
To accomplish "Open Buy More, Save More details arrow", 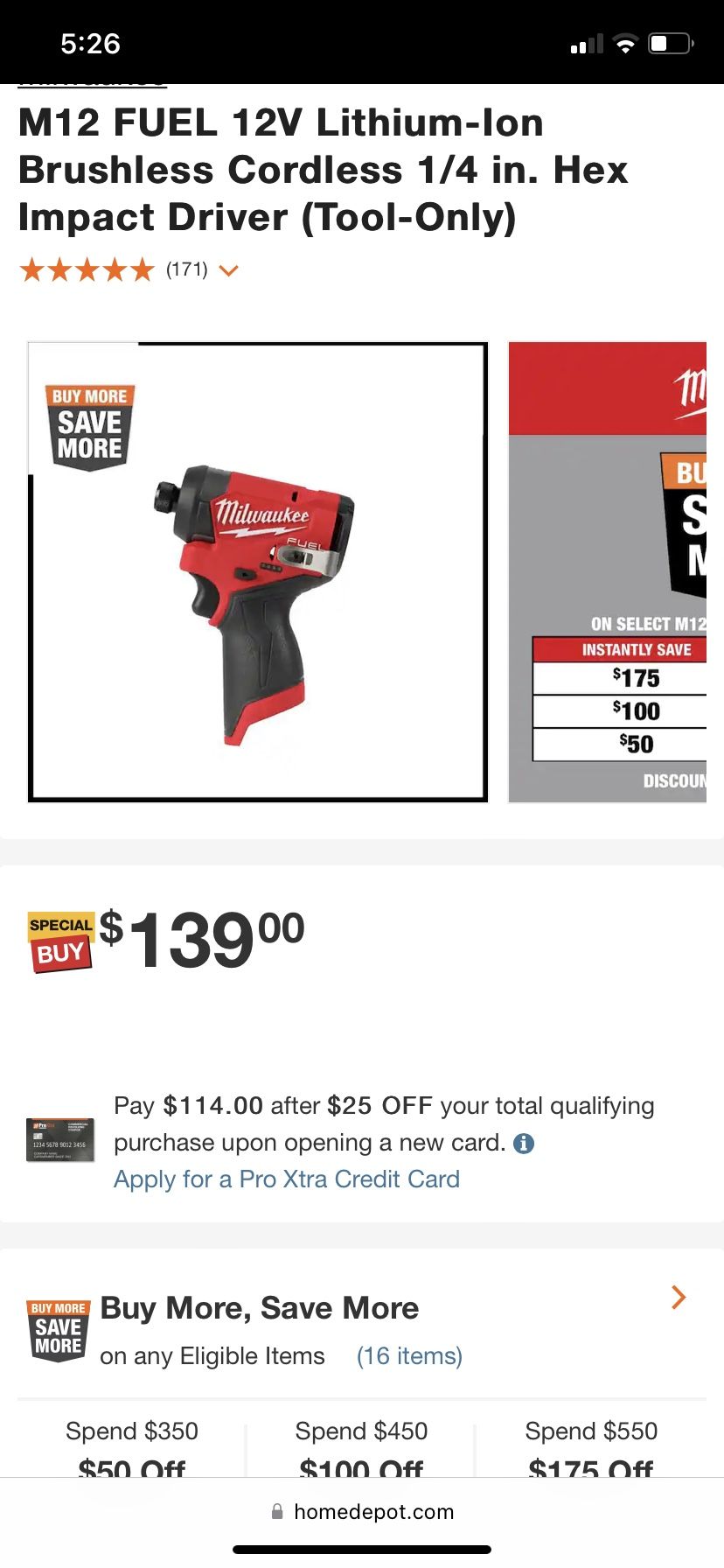I will tap(679, 1297).
